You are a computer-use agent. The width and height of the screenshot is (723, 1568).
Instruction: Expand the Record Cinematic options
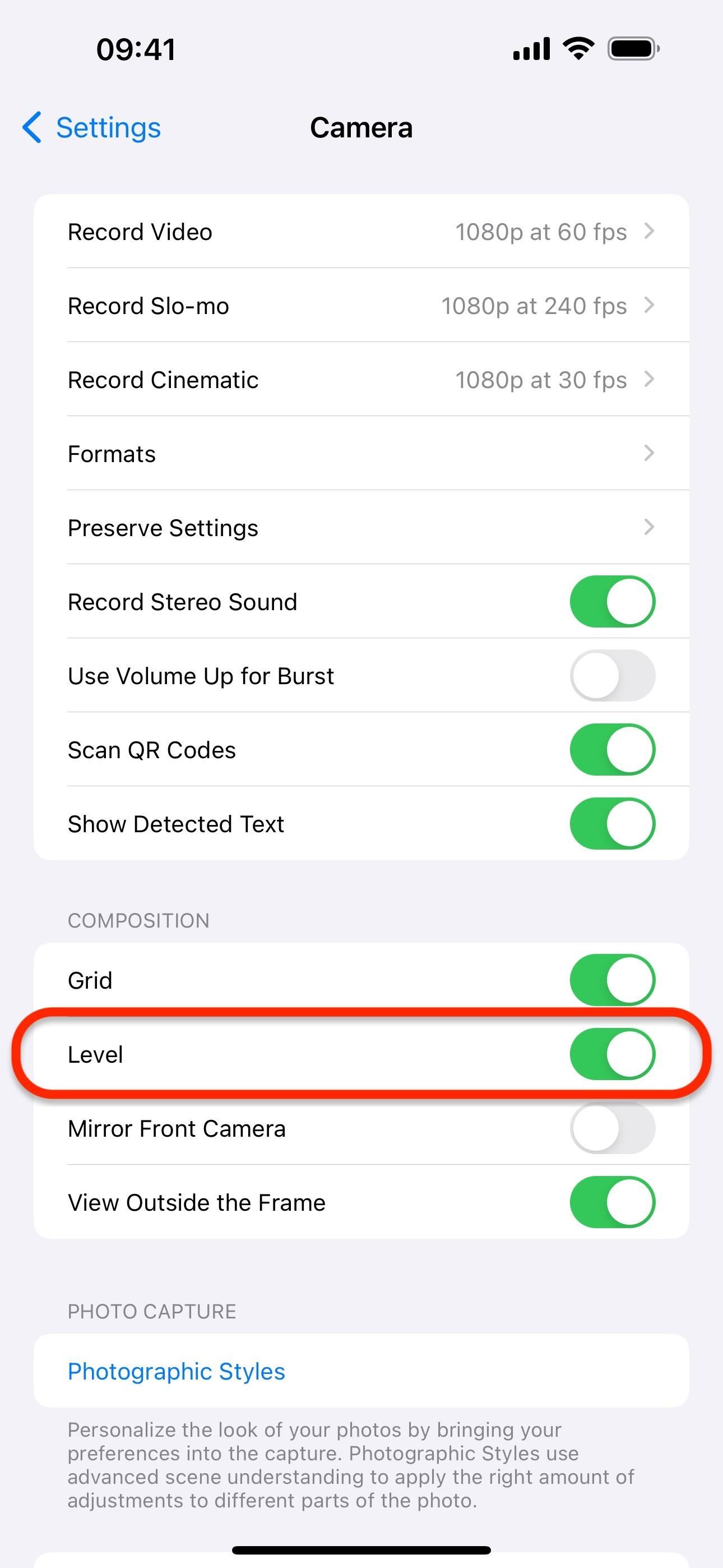(361, 379)
